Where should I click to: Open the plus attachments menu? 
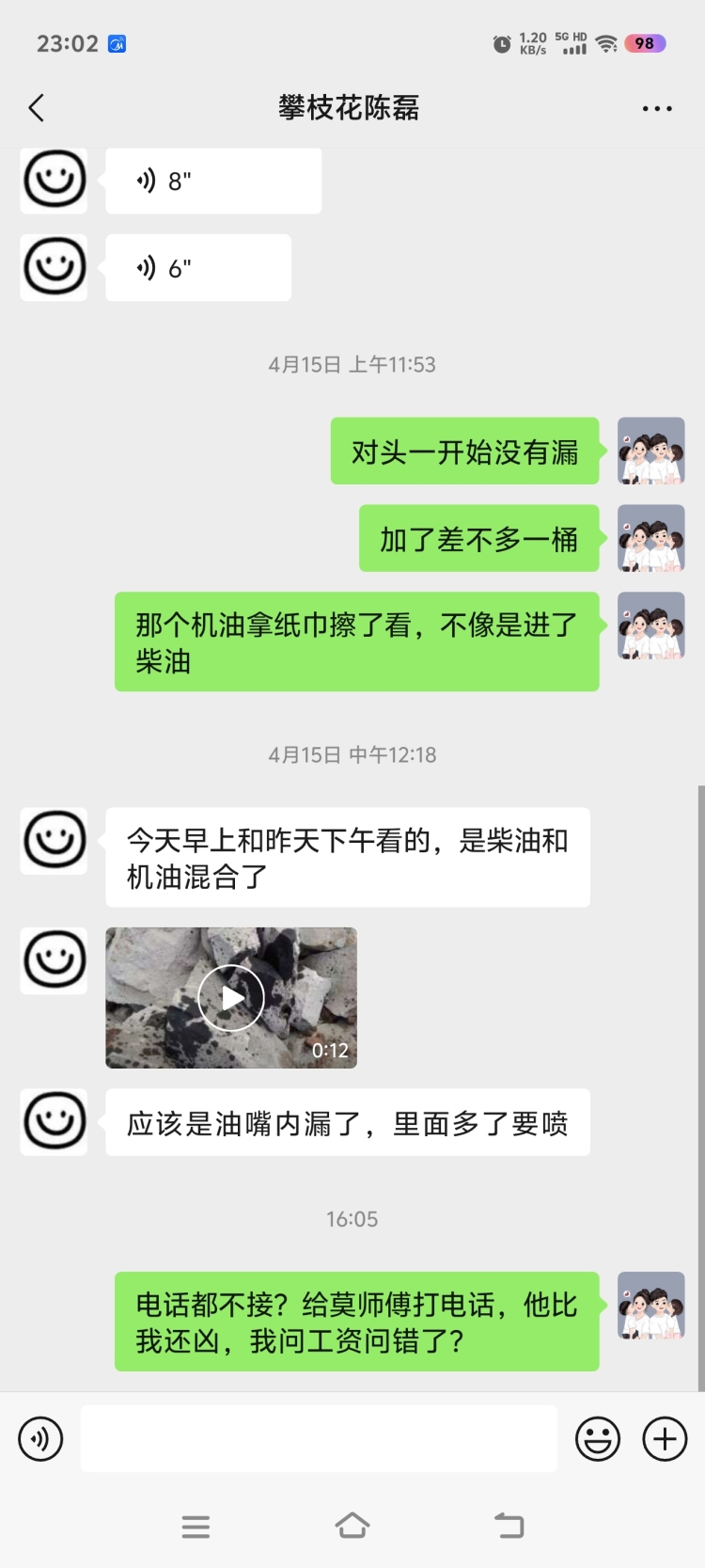coord(665,1438)
